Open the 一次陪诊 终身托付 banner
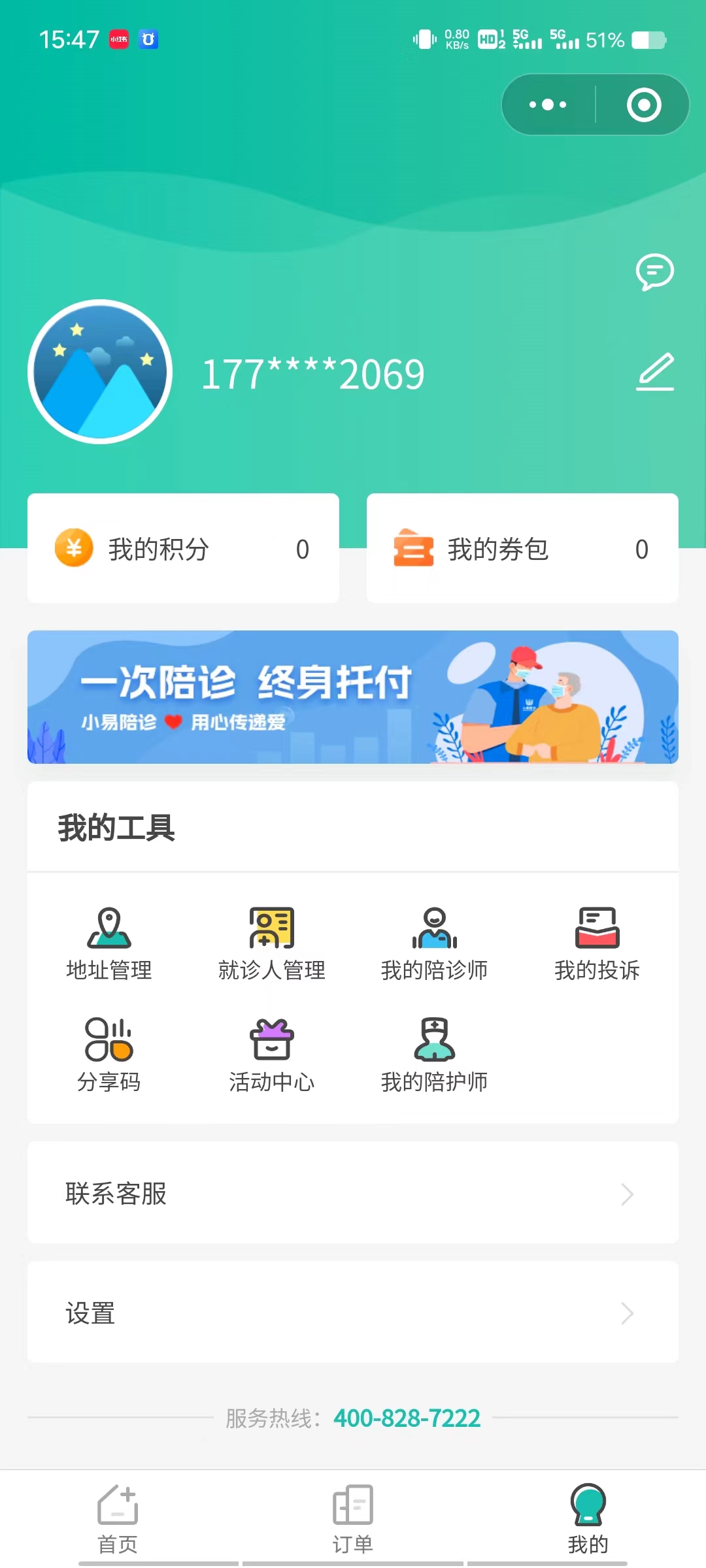This screenshot has height=1568, width=706. [353, 696]
